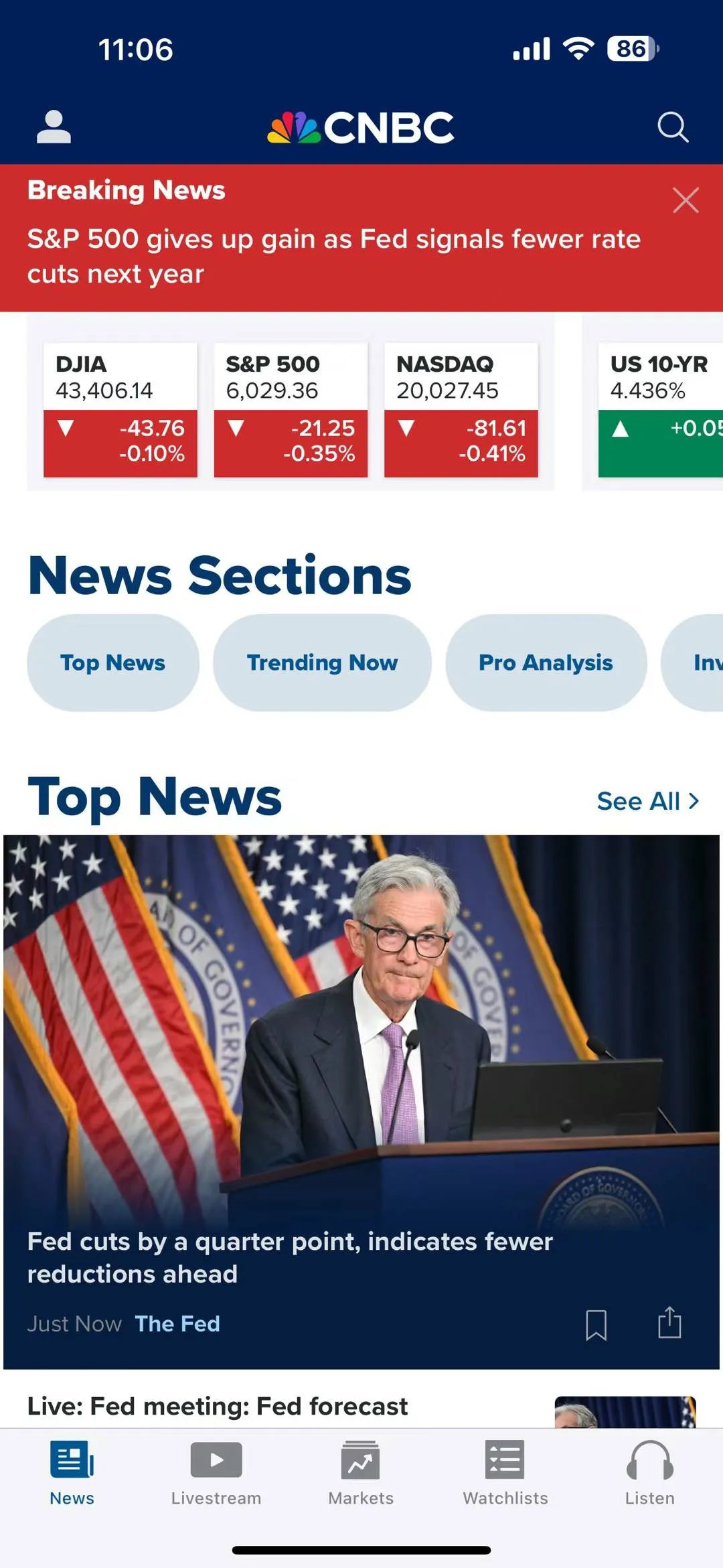Tap See All for Top News

point(647,801)
